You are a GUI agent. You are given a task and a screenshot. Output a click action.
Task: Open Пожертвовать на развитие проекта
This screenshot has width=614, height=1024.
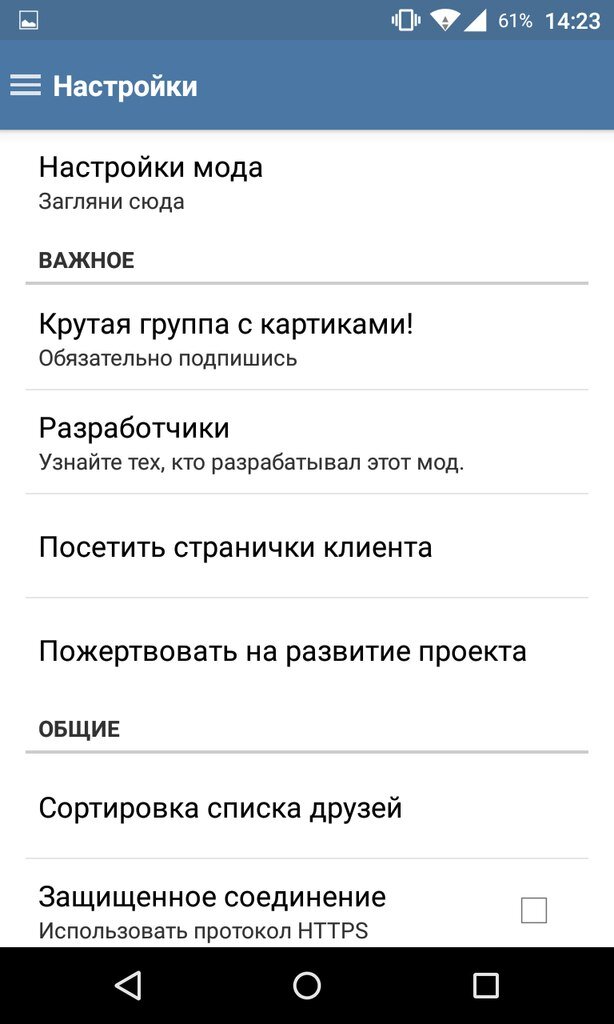coord(282,652)
